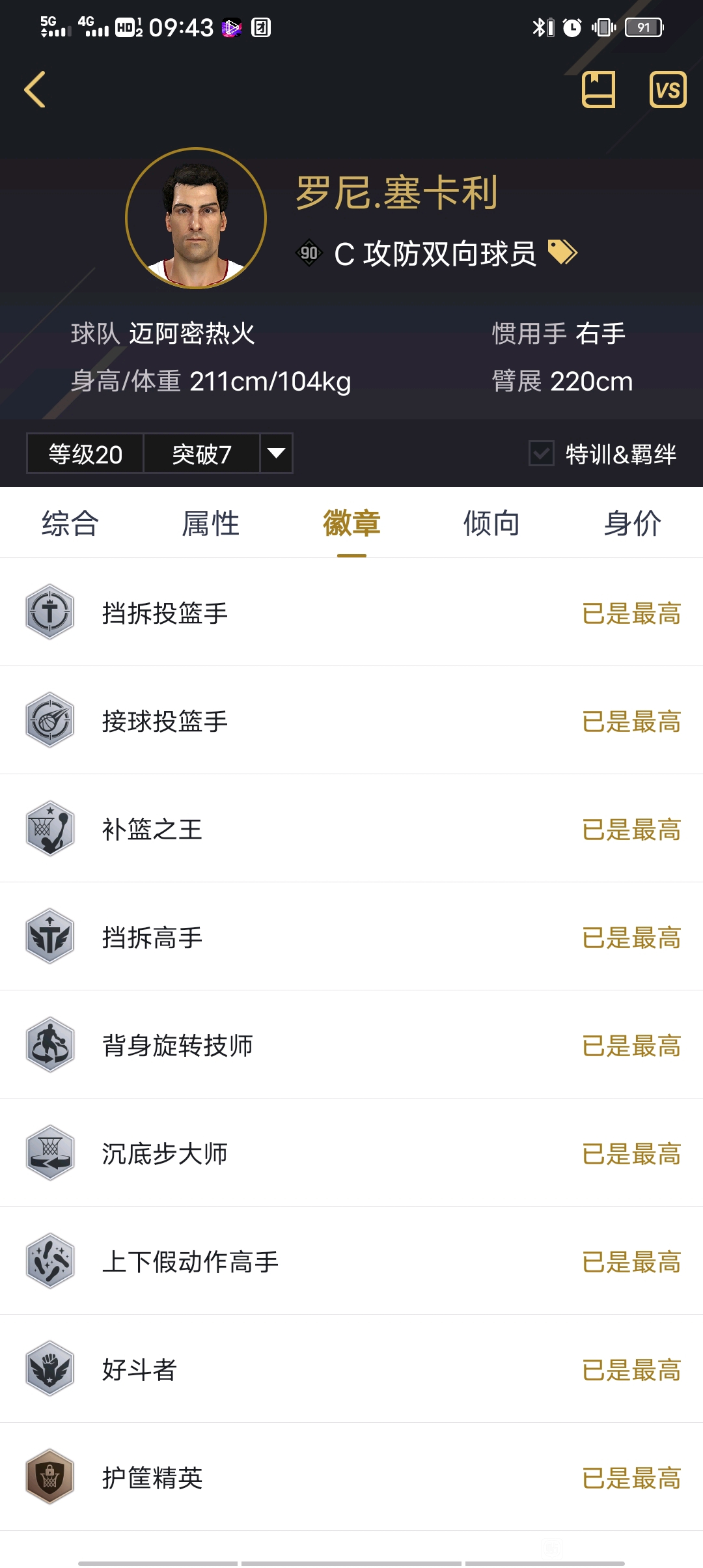This screenshot has width=703, height=1568.
Task: Open the 好斗者 badge row
Action: click(351, 1369)
